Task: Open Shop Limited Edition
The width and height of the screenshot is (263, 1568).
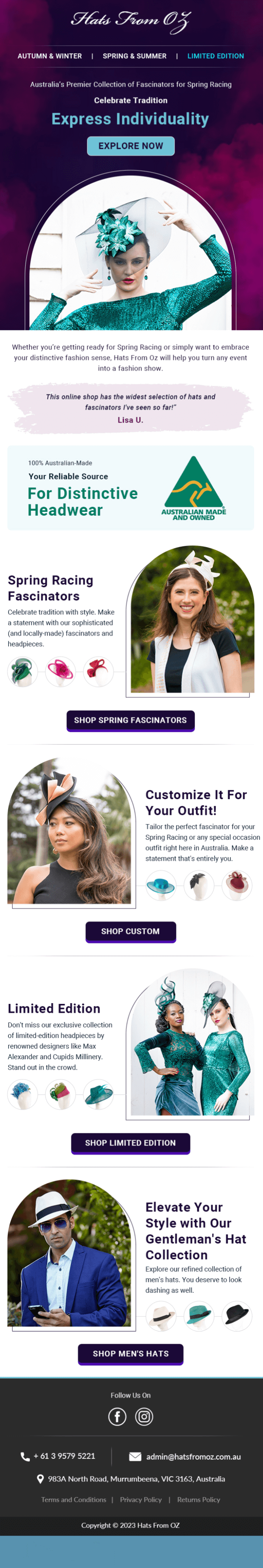Action: point(130,1142)
